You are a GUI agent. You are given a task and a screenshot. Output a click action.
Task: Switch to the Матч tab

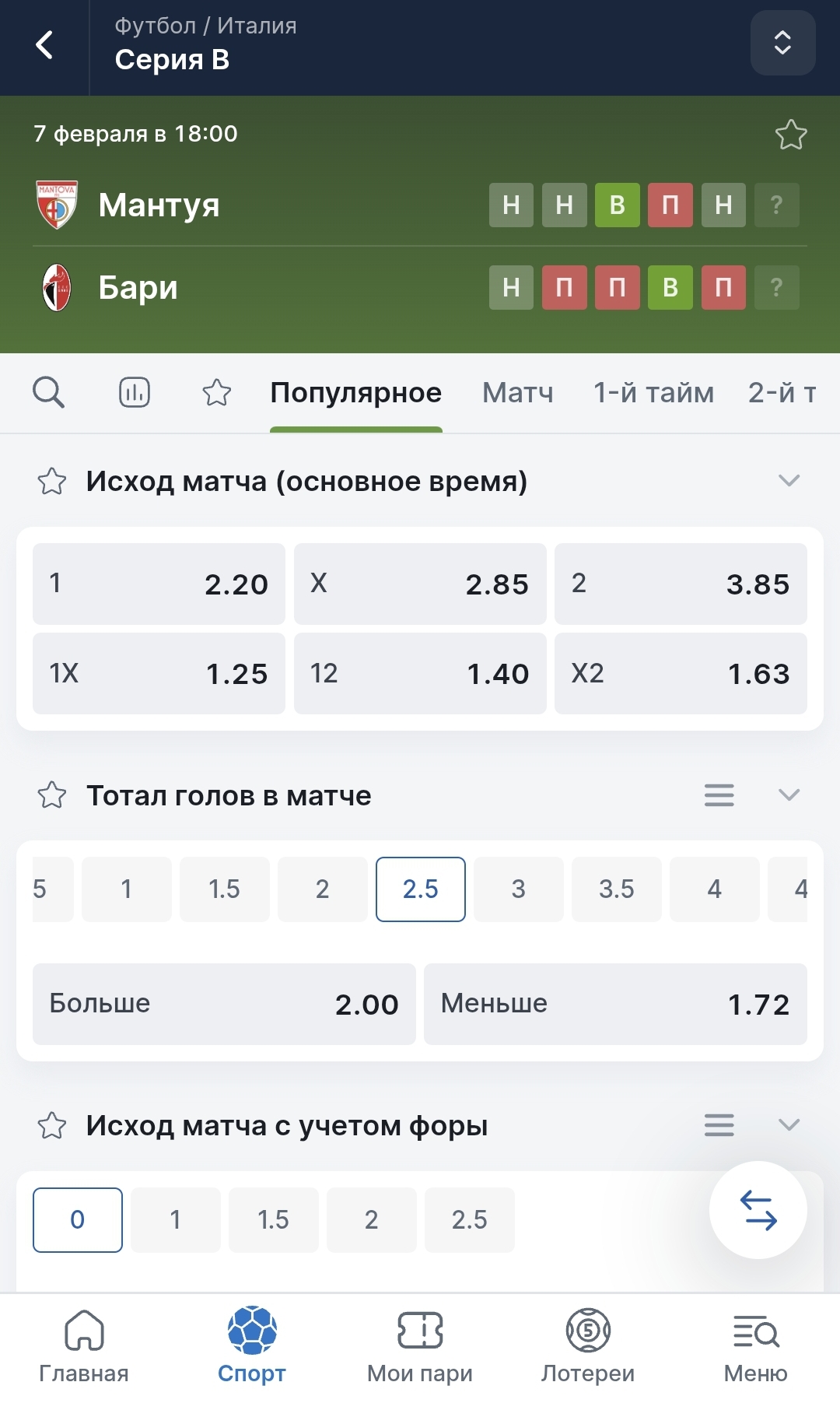[x=517, y=392]
